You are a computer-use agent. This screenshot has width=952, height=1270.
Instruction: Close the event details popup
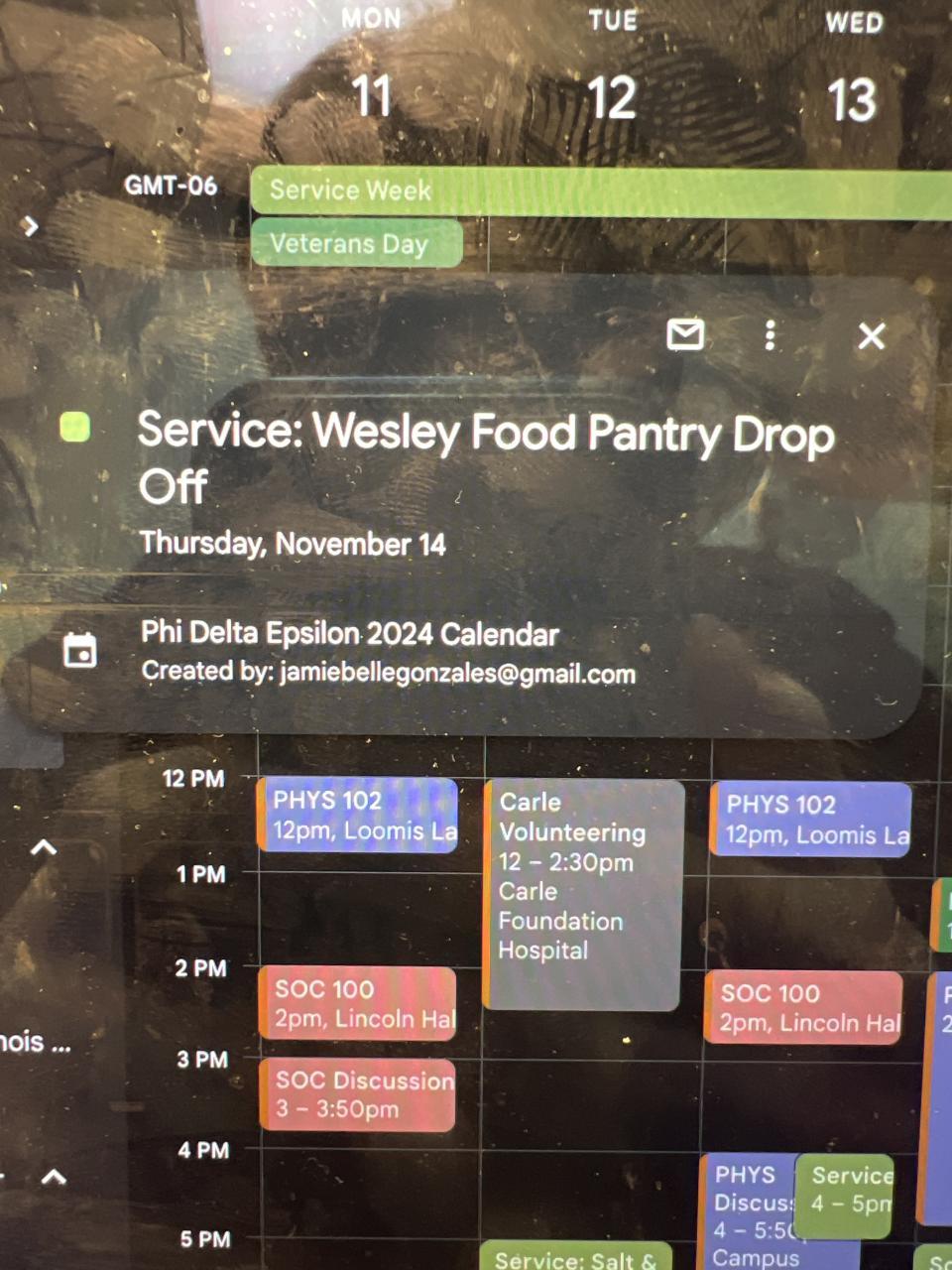[x=871, y=336]
